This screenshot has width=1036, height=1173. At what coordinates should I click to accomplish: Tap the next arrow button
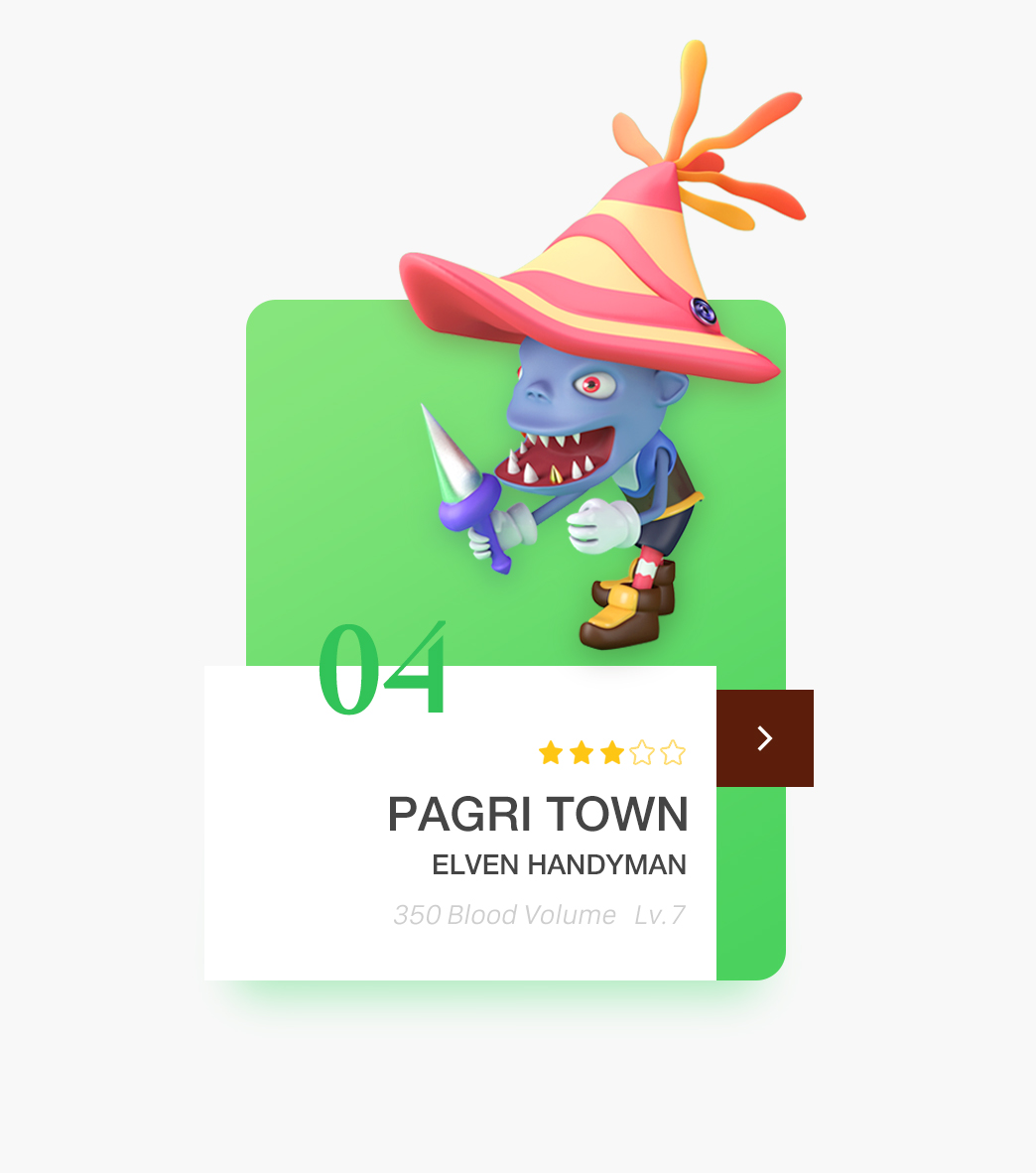765,738
